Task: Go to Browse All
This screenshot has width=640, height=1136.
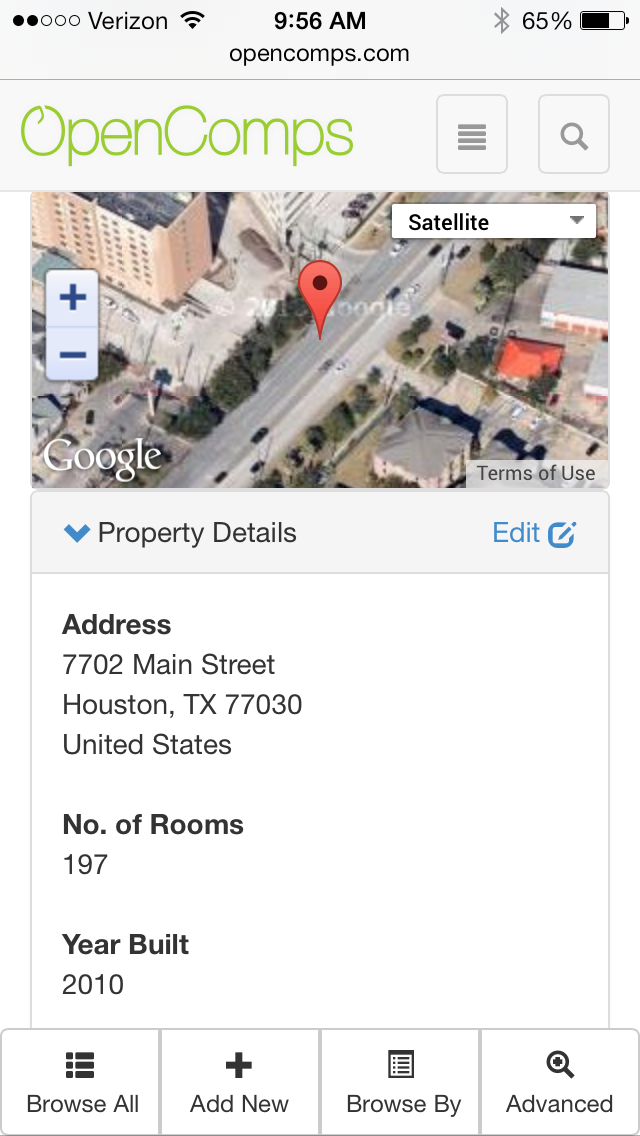Action: pos(82,1083)
